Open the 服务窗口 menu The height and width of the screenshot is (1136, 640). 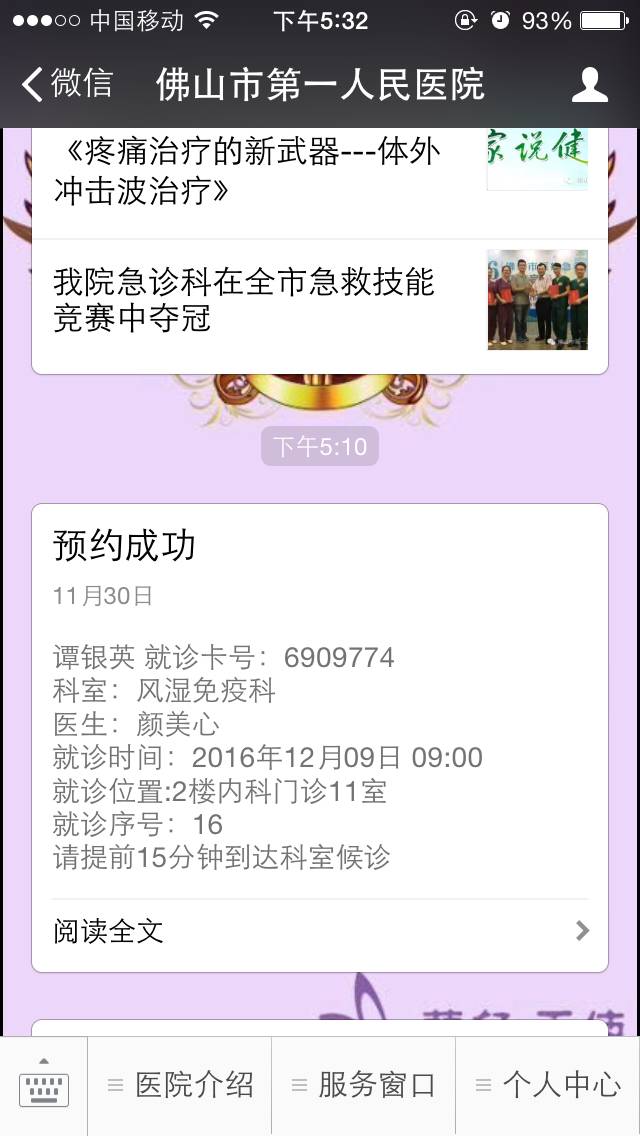click(x=364, y=1085)
